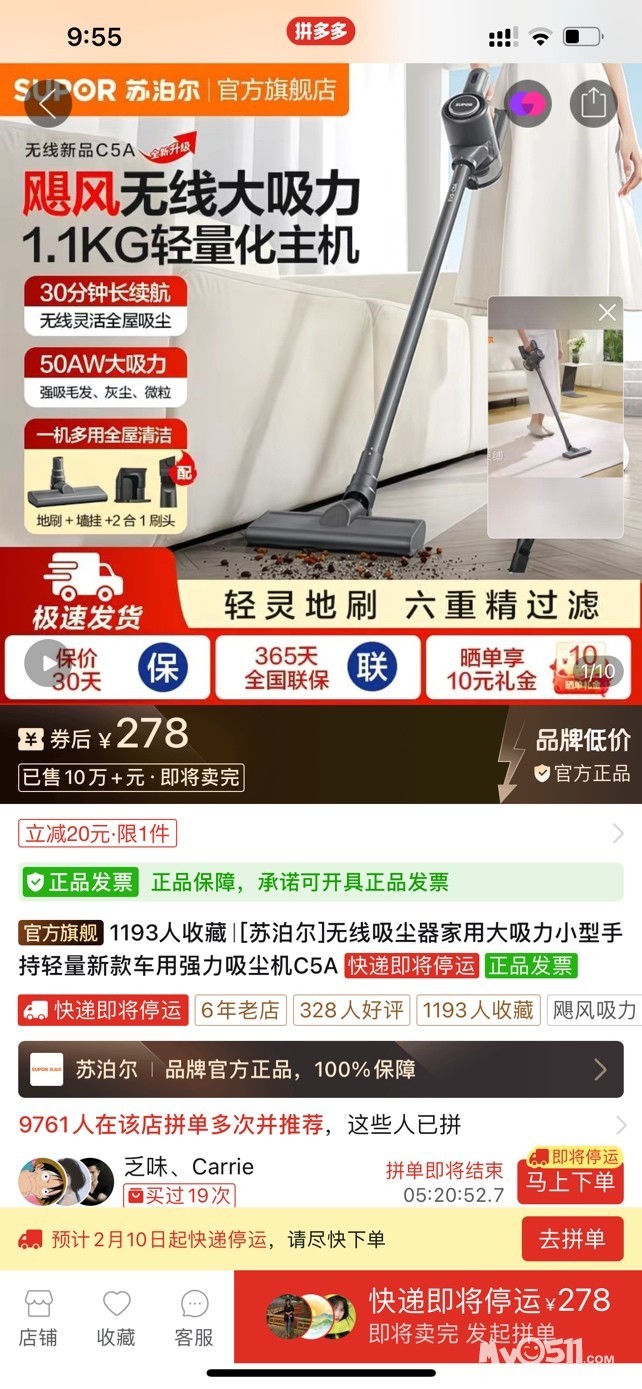642x1389 pixels.
Task: Open the circular purple icon beside share
Action: pos(528,104)
